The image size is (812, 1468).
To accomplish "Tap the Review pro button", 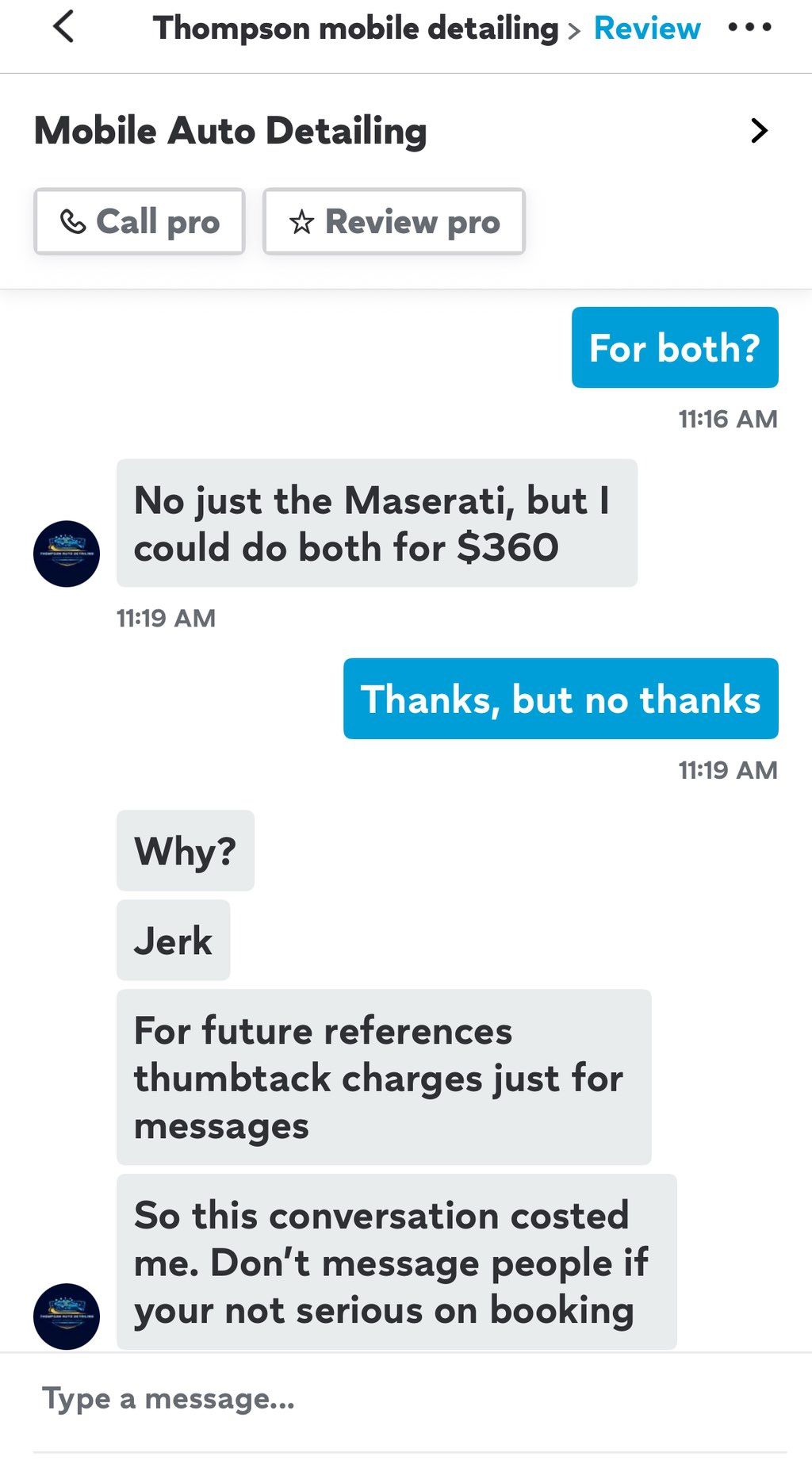I will pos(394,221).
